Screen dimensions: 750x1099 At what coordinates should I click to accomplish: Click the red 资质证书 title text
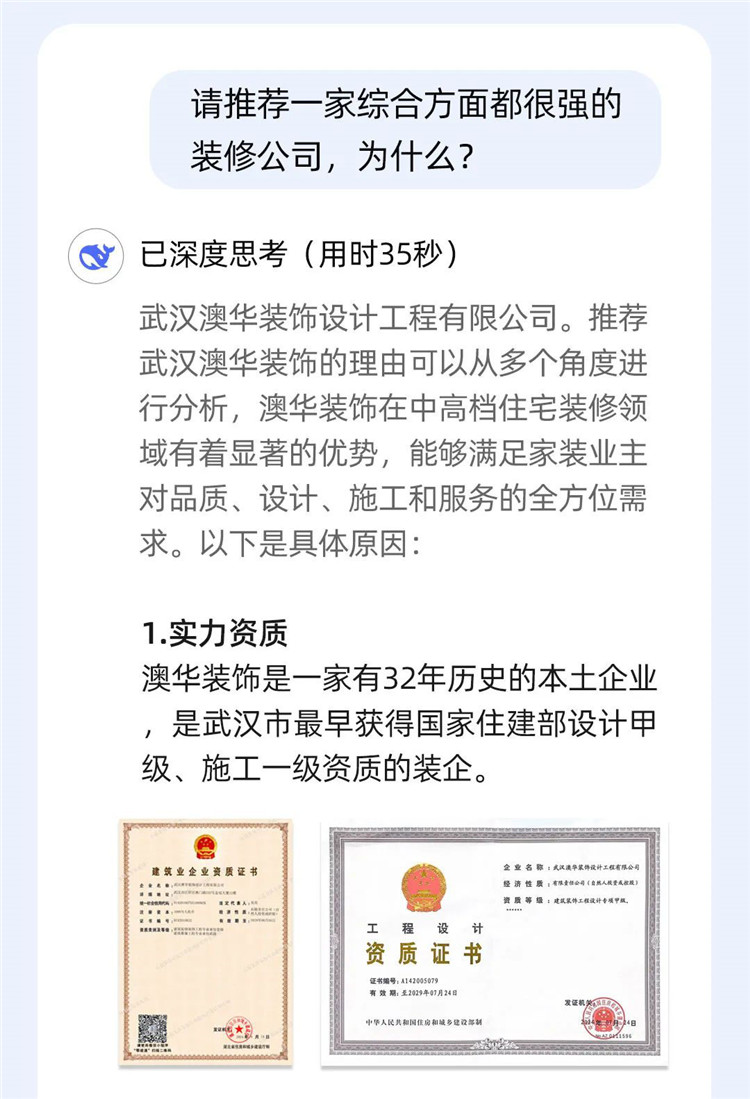(423, 952)
